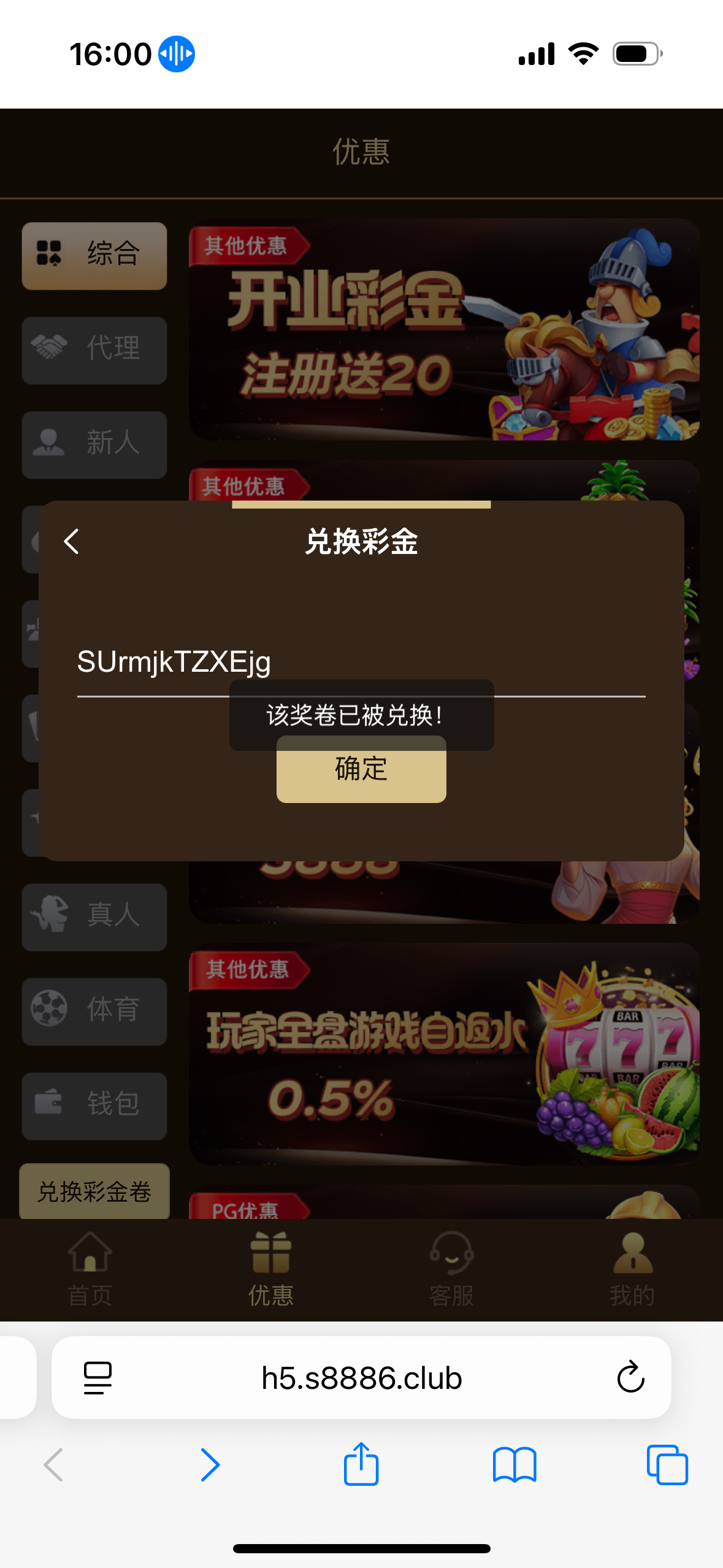
Task: Switch to 优惠 bottom tab
Action: pos(270,1269)
